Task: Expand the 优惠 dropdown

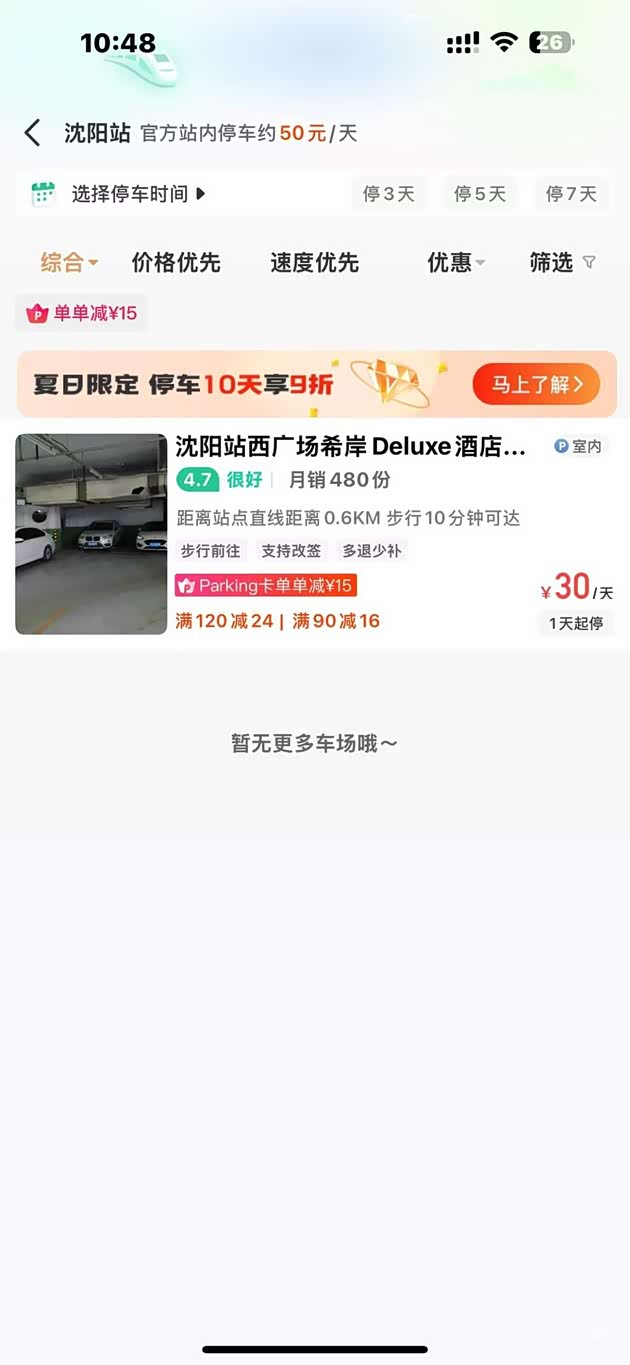Action: (456, 263)
